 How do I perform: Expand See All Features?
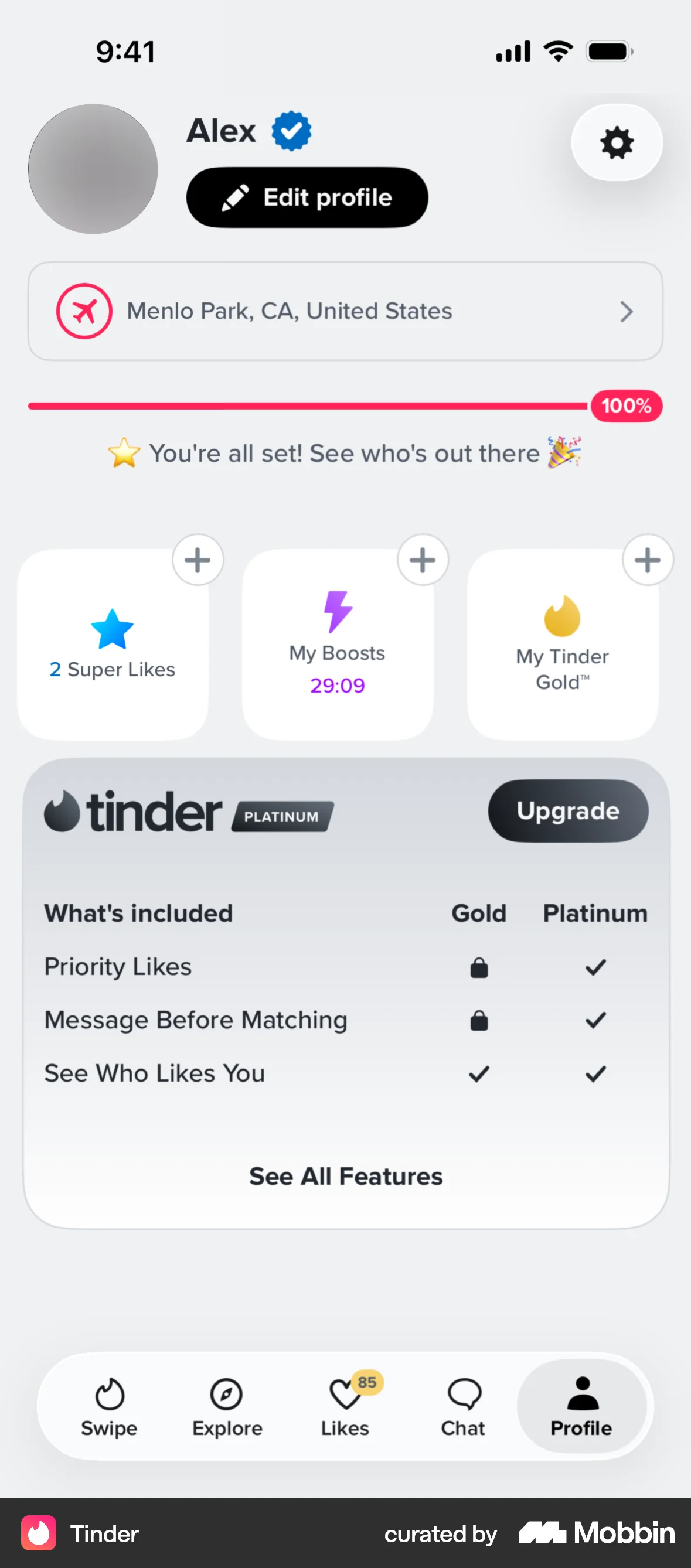click(345, 1176)
